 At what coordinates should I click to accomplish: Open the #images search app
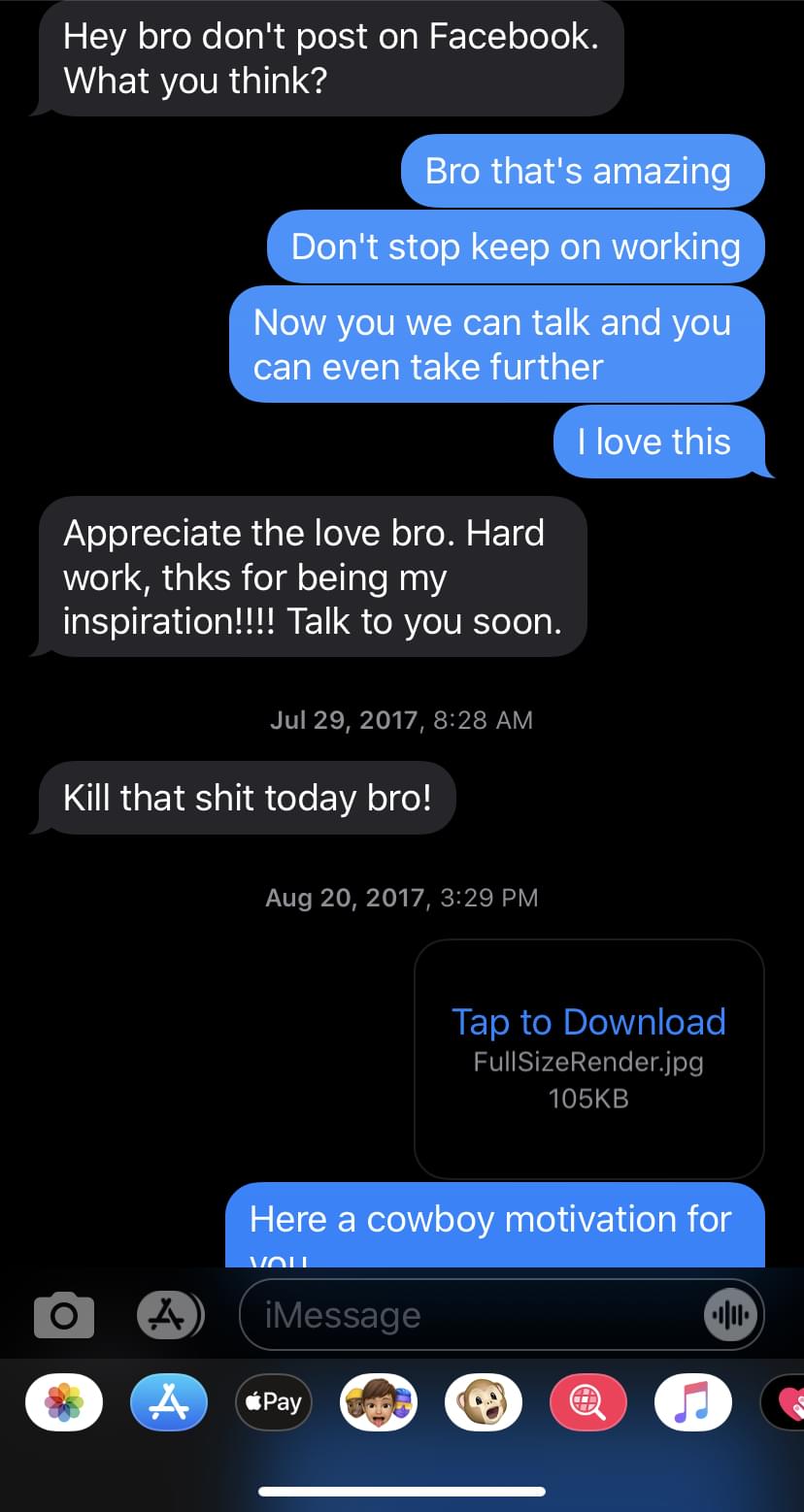click(587, 1402)
